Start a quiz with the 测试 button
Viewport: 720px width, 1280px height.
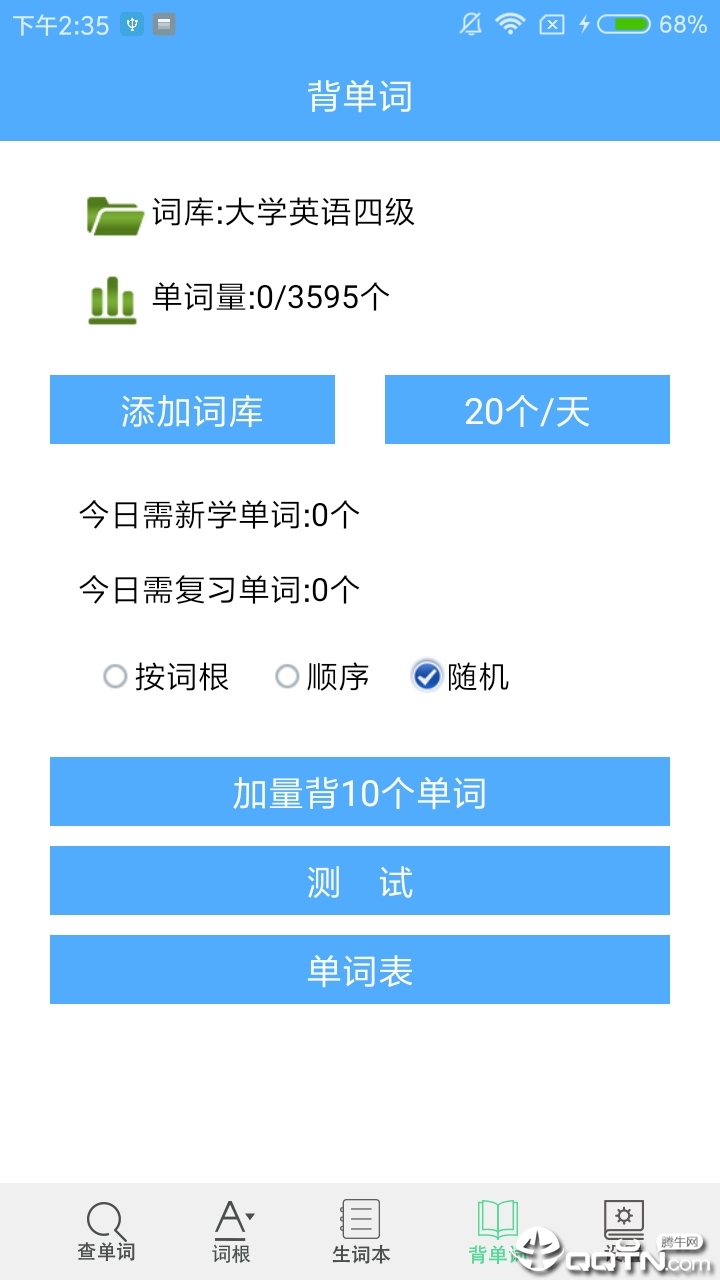[x=360, y=881]
